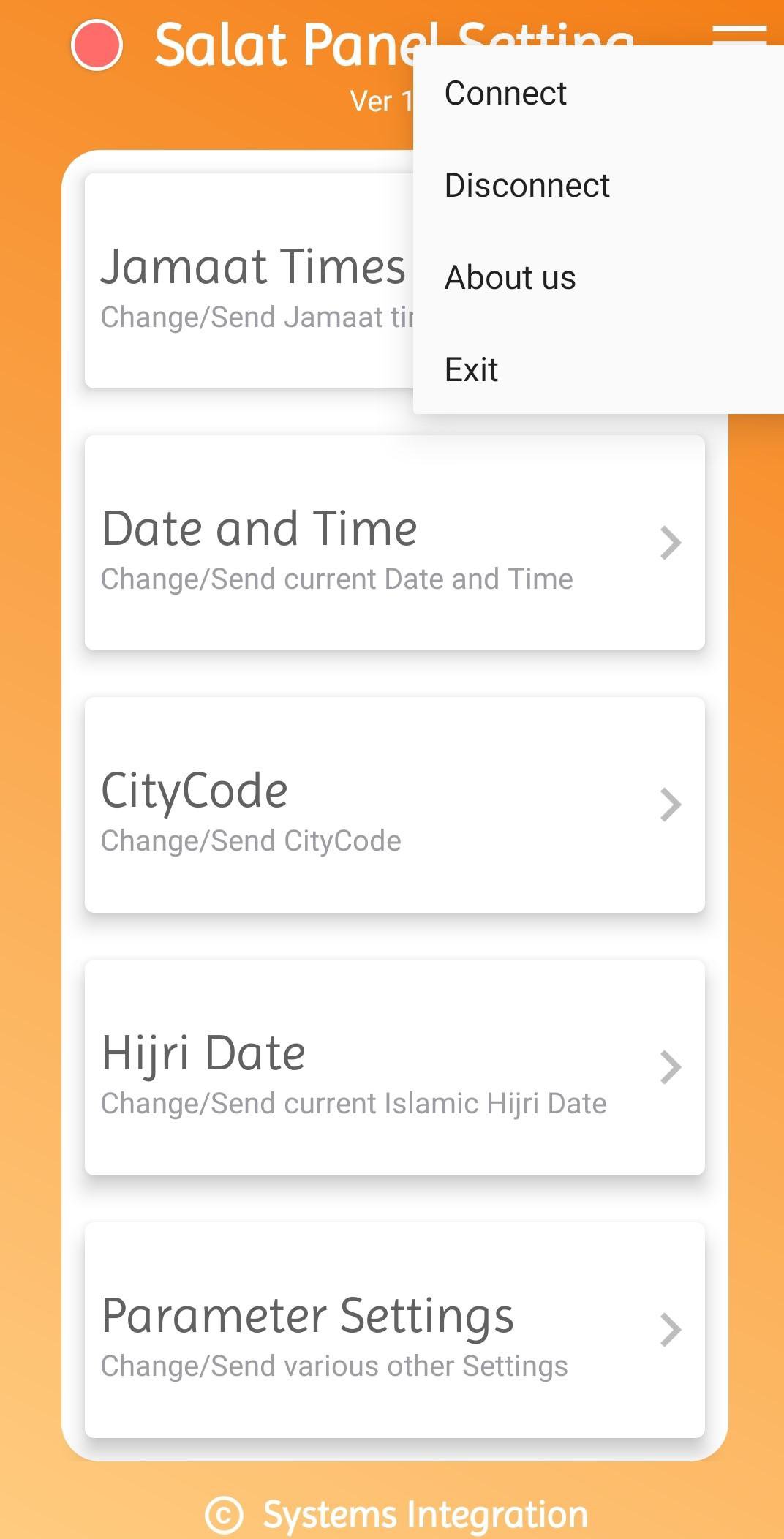Open Parameter Settings

coord(395,1330)
